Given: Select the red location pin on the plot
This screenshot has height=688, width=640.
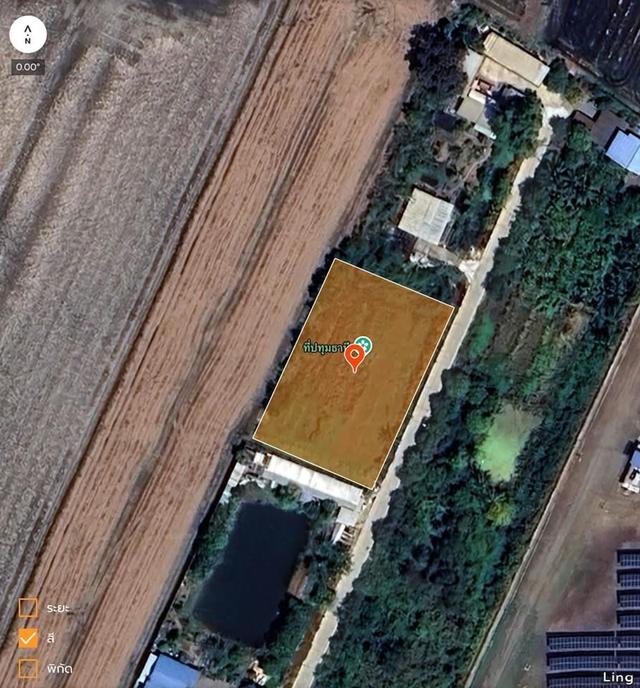Looking at the screenshot, I should pos(353,357).
